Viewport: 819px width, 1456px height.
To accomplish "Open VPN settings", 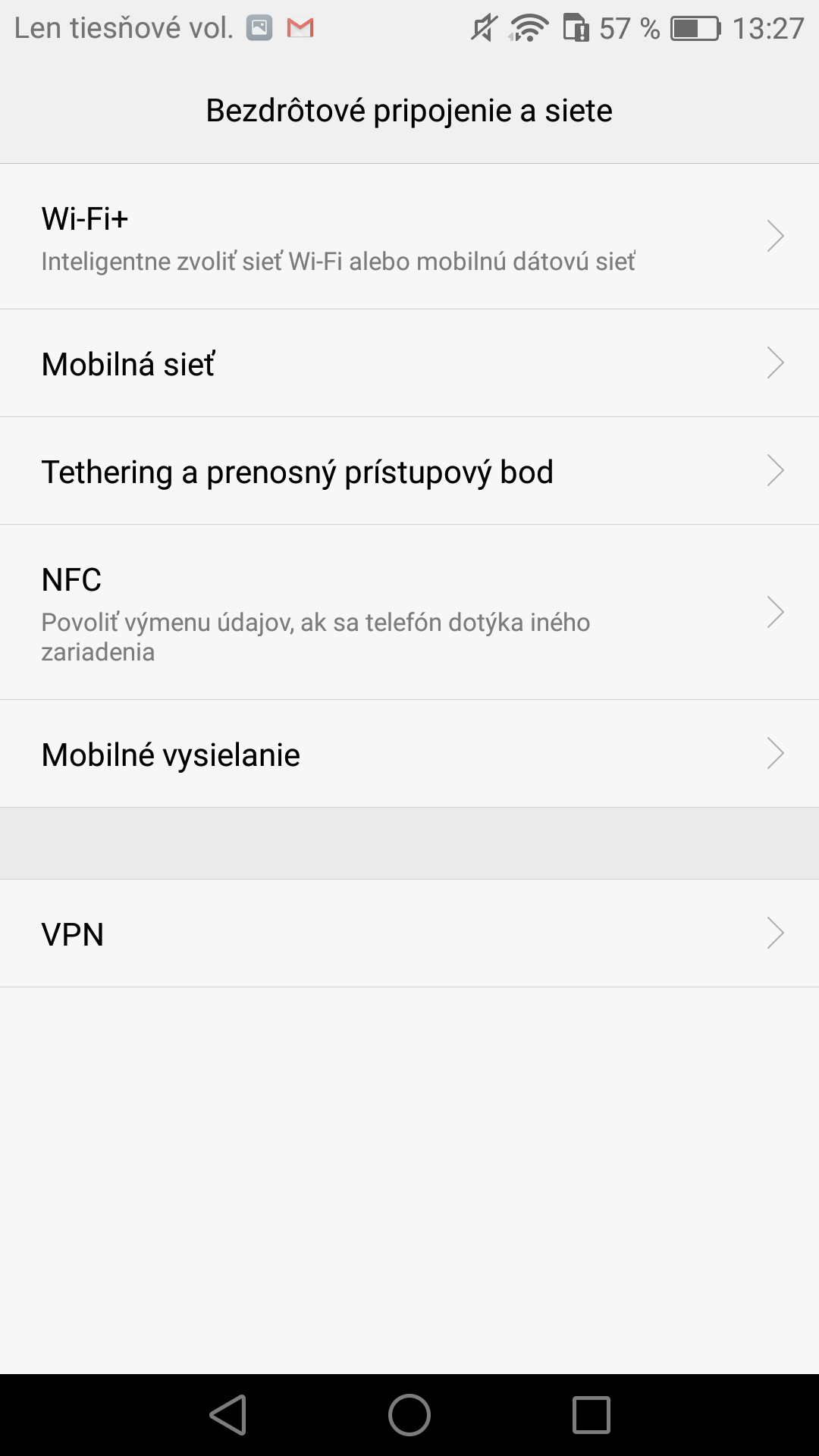I will pyautogui.click(x=409, y=934).
